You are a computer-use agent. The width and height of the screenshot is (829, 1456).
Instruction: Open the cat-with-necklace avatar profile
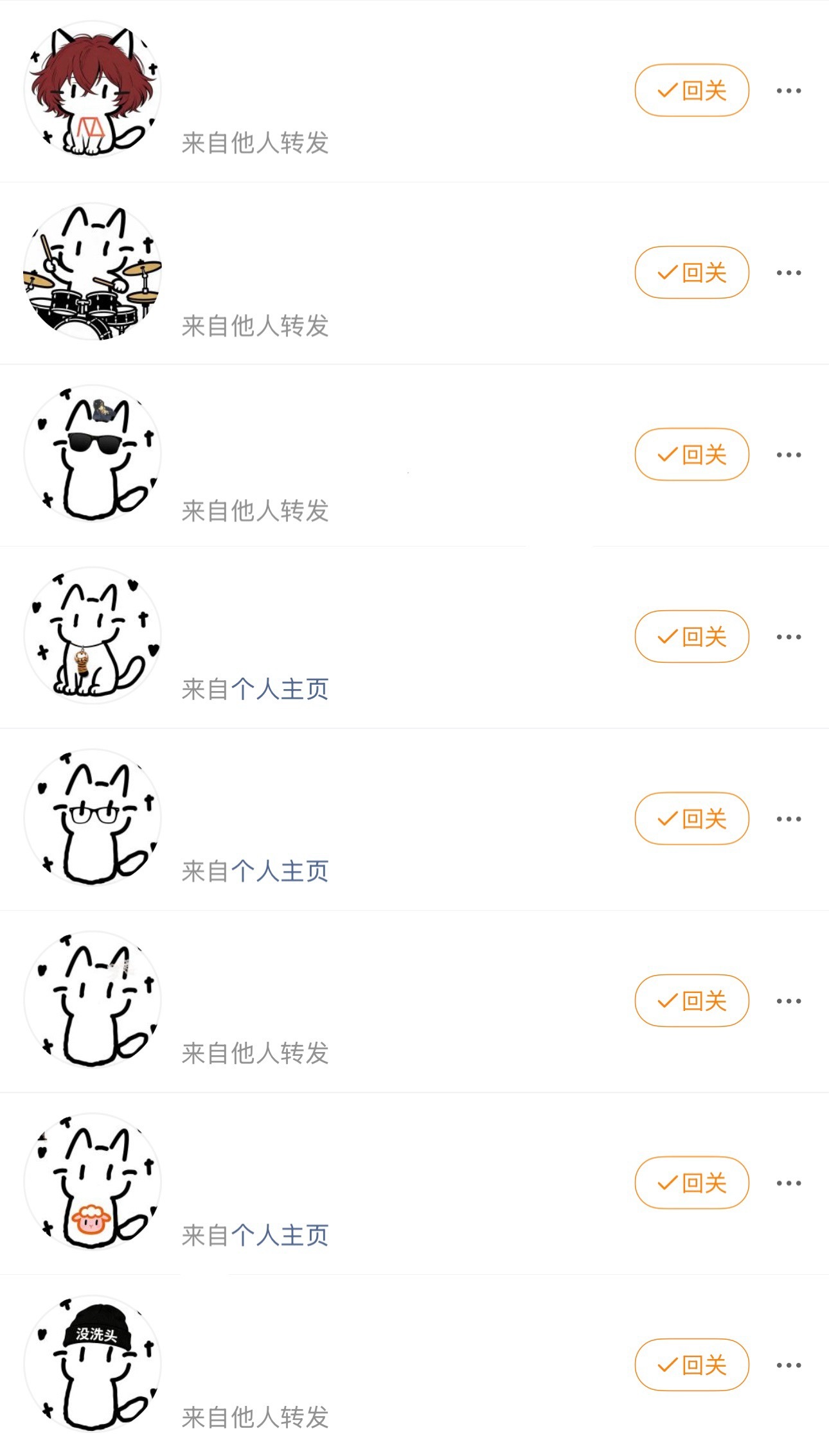93,636
